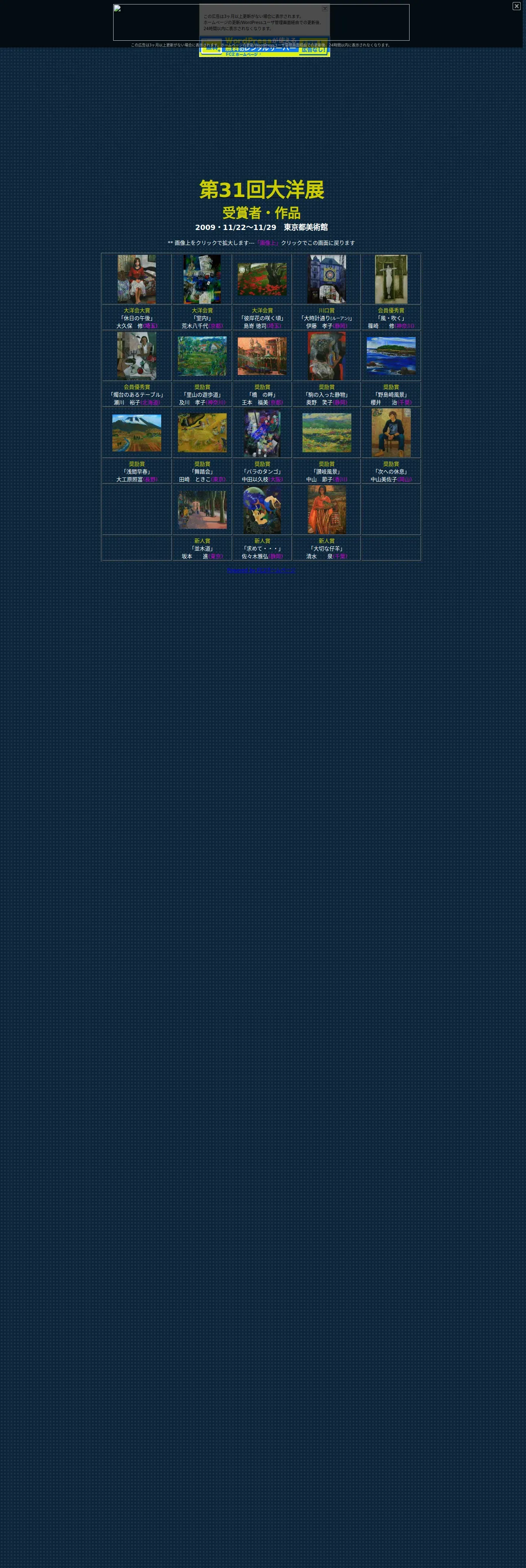This screenshot has height=1568, width=526.
Task: Enlarge the painting 「風・吹く」
Action: pos(391,279)
